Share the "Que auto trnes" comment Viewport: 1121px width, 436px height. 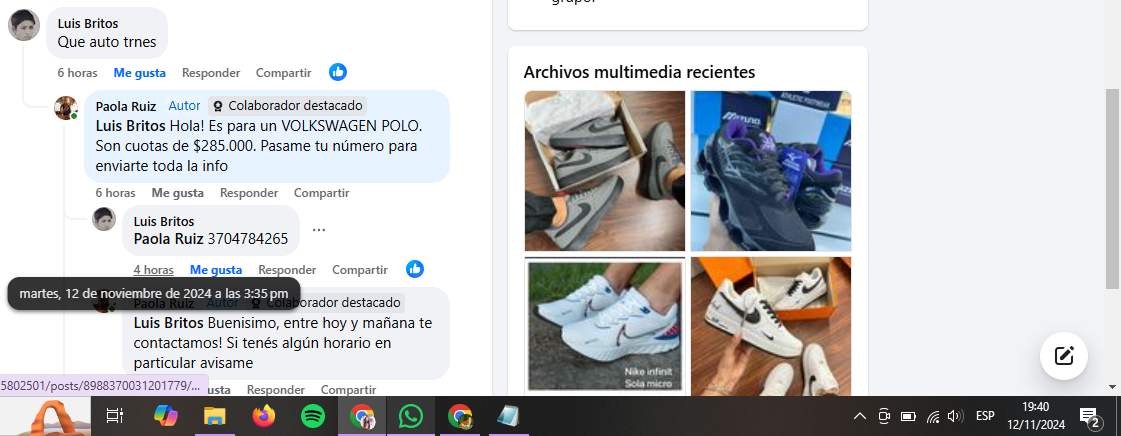[x=283, y=73]
